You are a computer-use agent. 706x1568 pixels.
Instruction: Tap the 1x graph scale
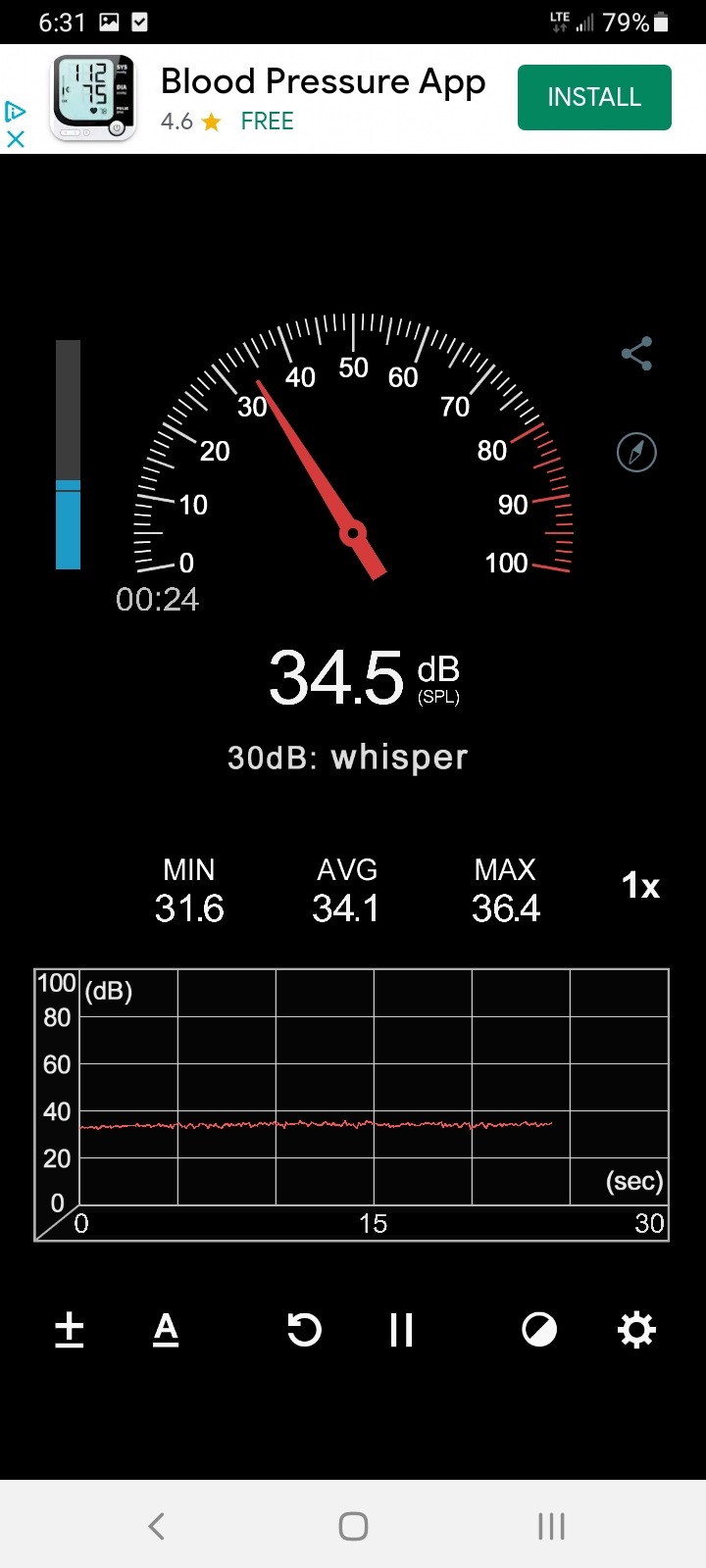pos(640,886)
